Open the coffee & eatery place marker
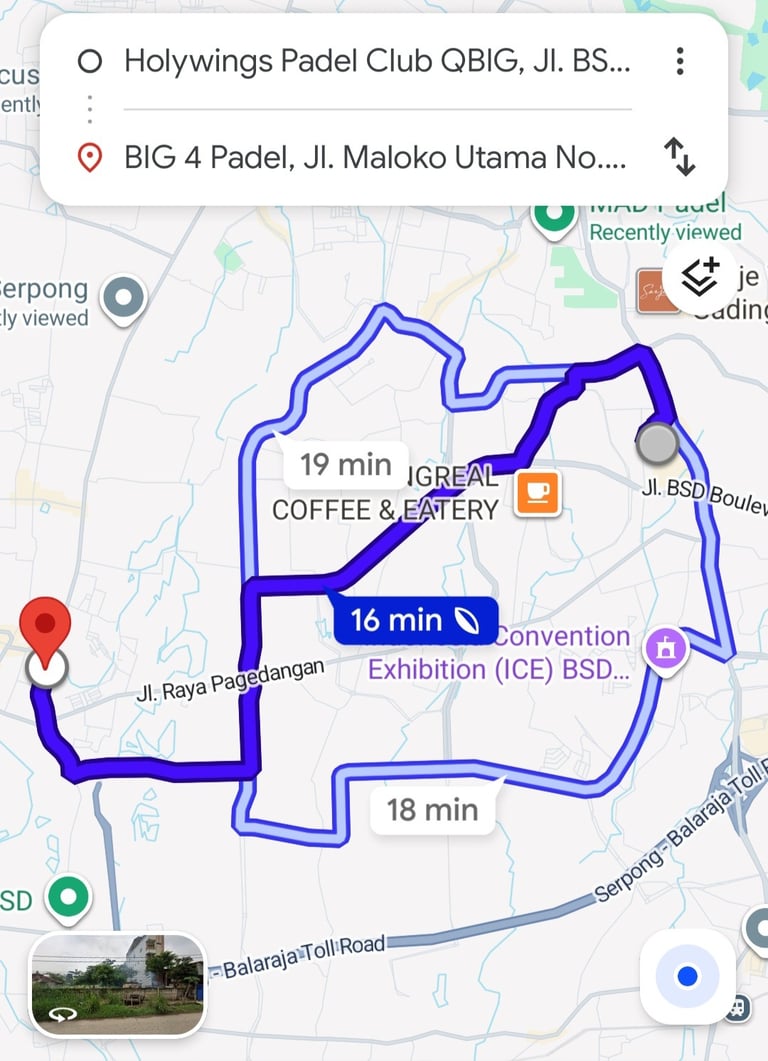Viewport: 768px width, 1061px height. pyautogui.click(x=537, y=493)
